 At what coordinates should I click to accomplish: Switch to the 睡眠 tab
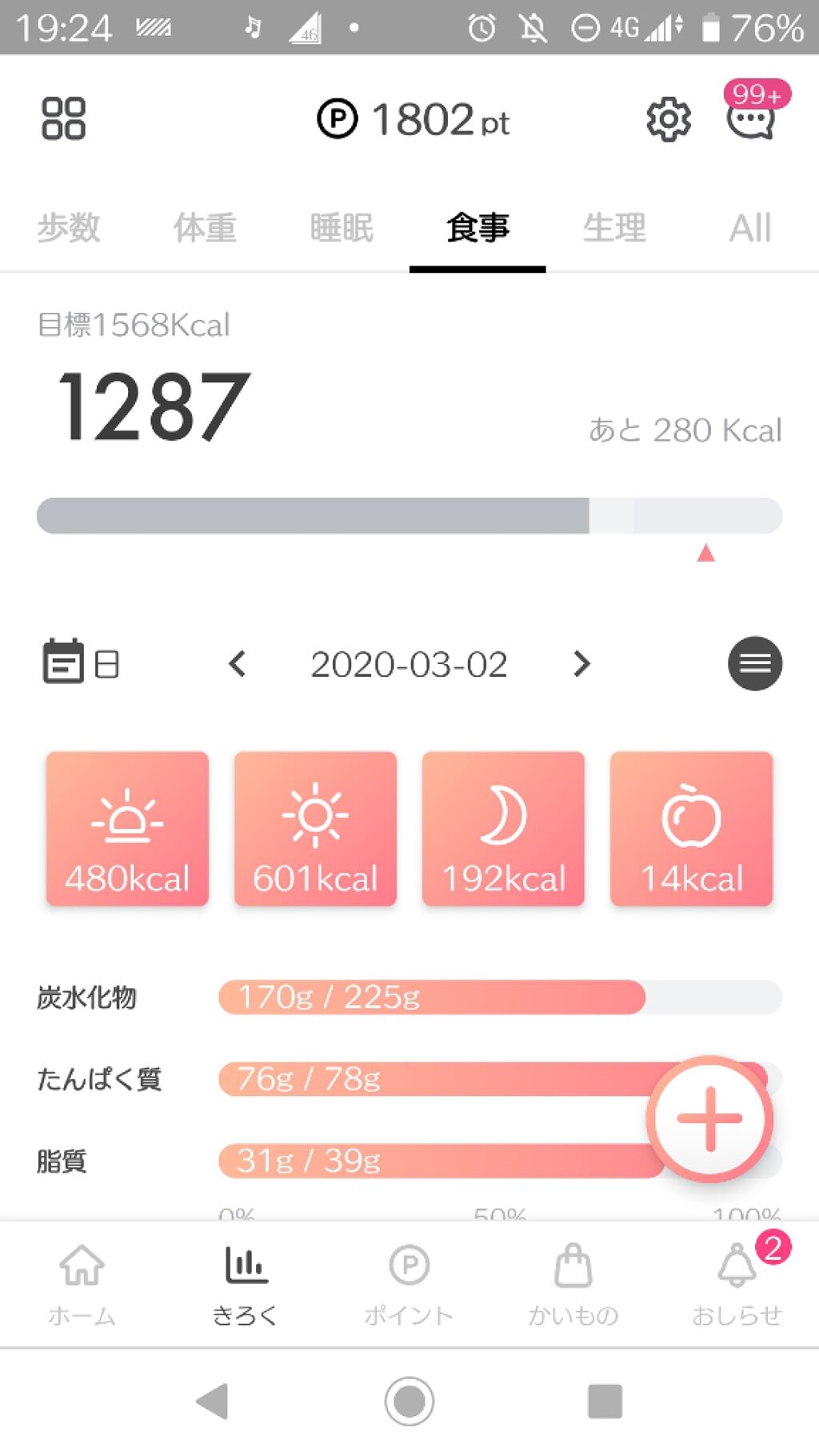click(341, 228)
